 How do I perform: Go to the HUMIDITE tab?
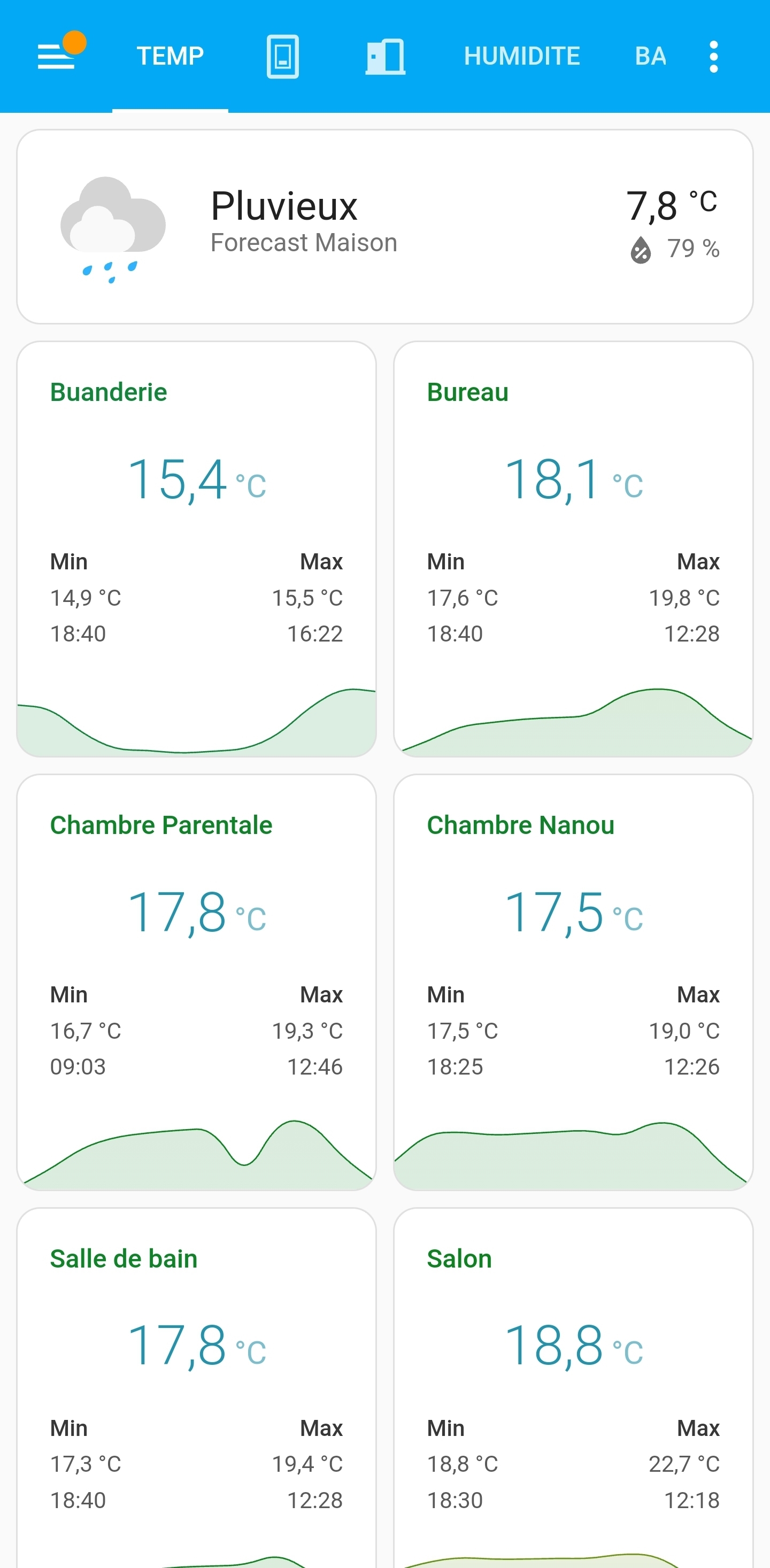(522, 56)
